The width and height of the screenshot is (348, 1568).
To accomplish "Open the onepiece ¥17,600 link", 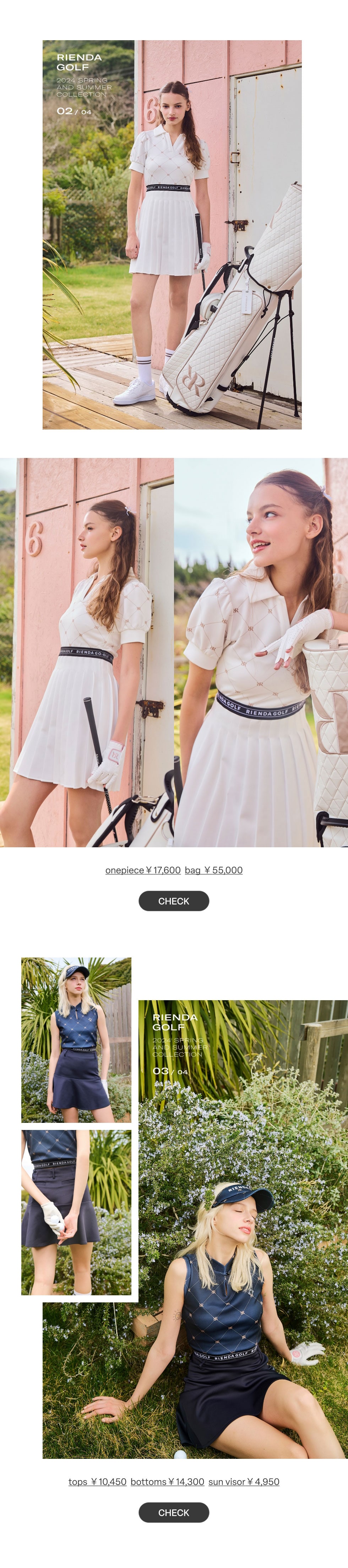I will click(143, 870).
